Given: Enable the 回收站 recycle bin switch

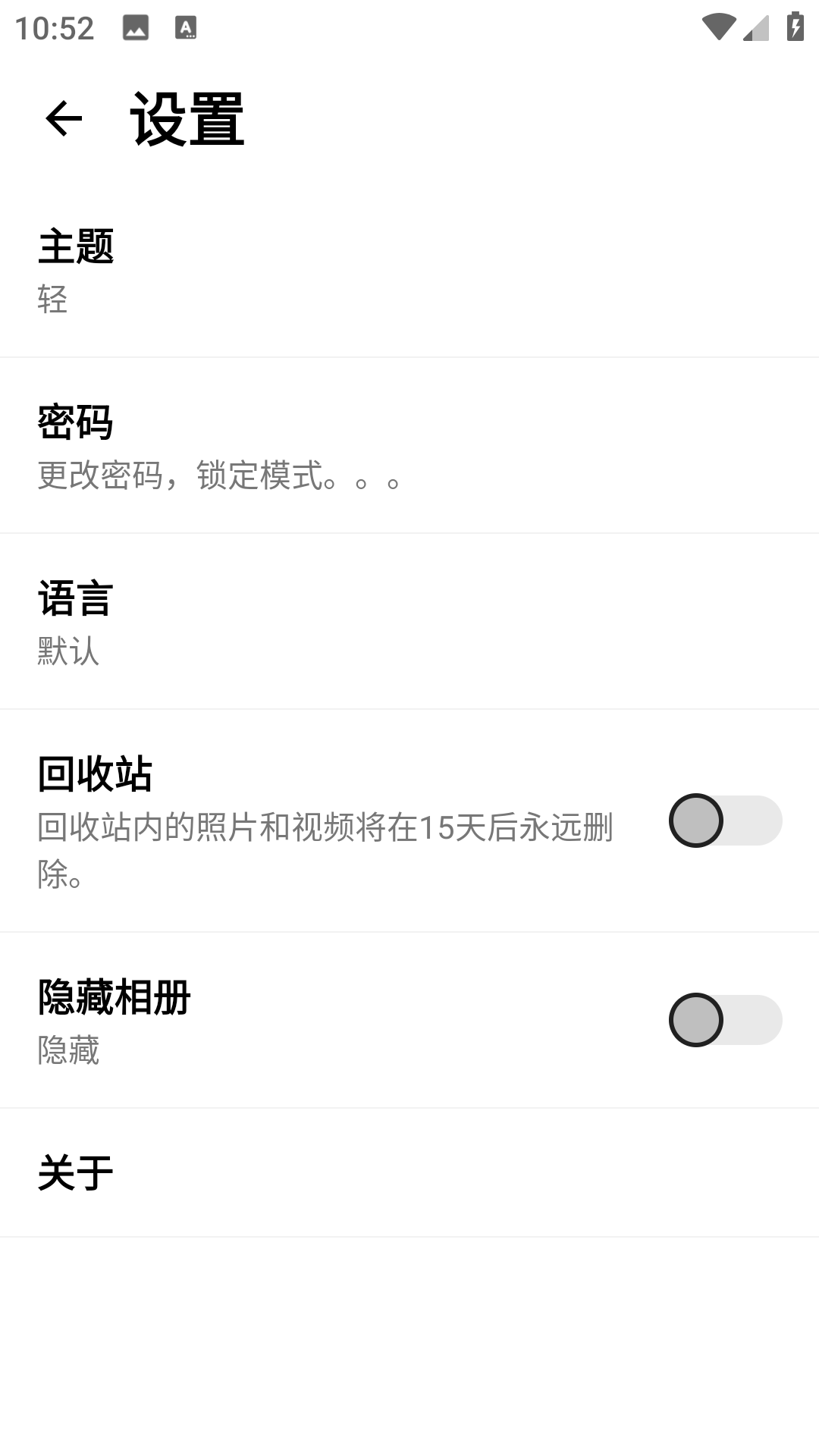Looking at the screenshot, I should tap(725, 821).
